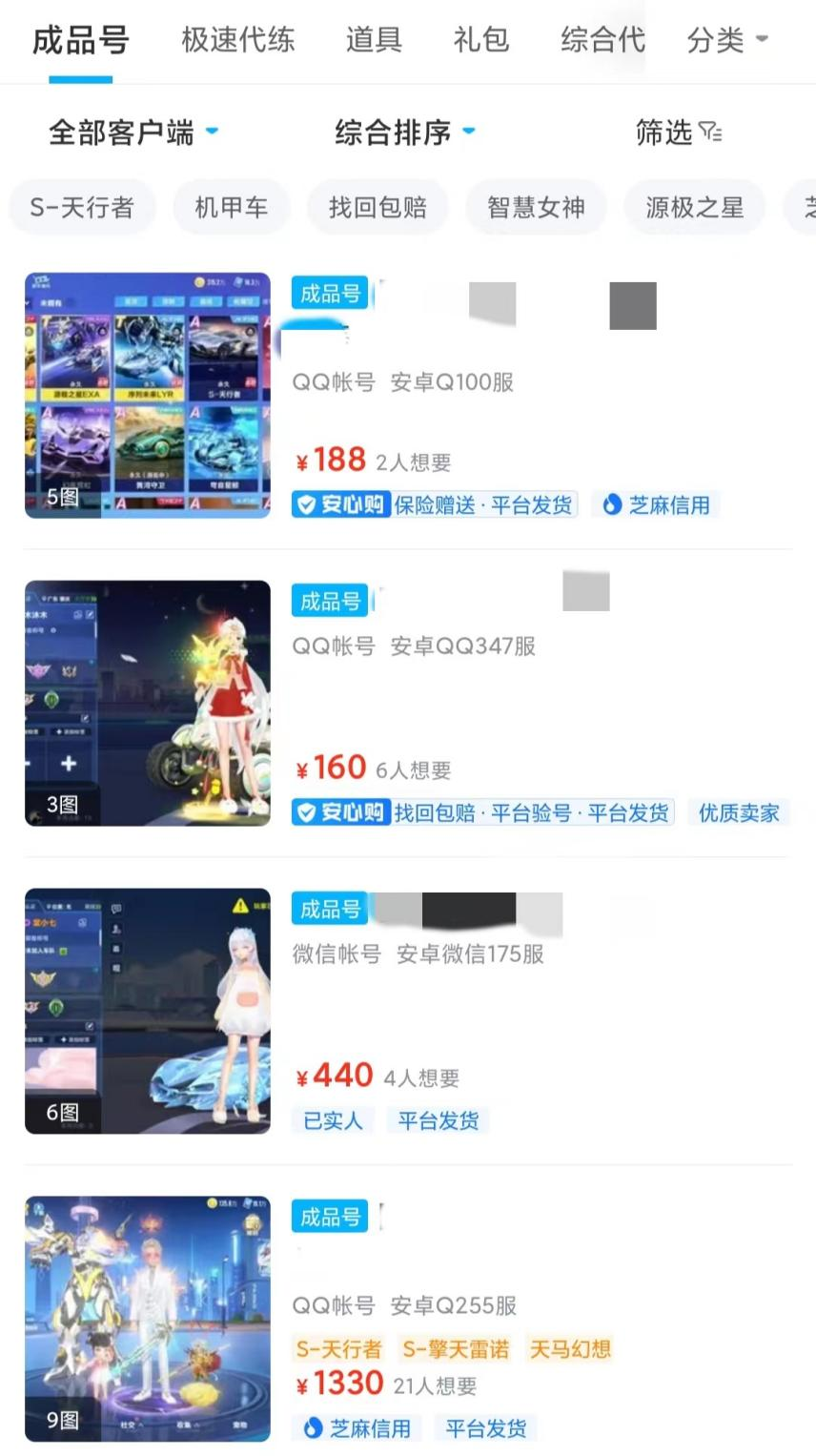
Task: Switch to the 综合代 tab
Action: [602, 40]
